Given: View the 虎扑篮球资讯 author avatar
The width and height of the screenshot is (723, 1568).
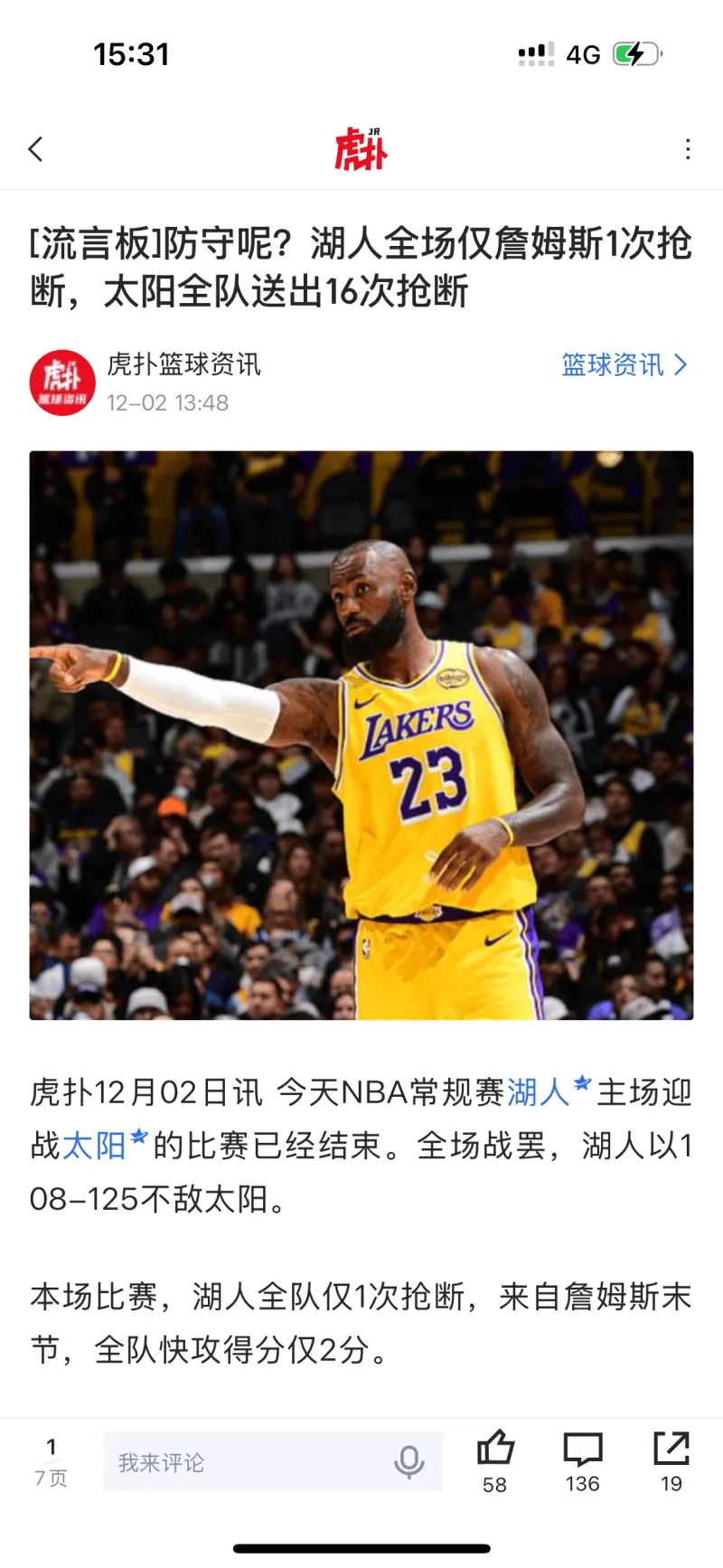Looking at the screenshot, I should pyautogui.click(x=62, y=383).
